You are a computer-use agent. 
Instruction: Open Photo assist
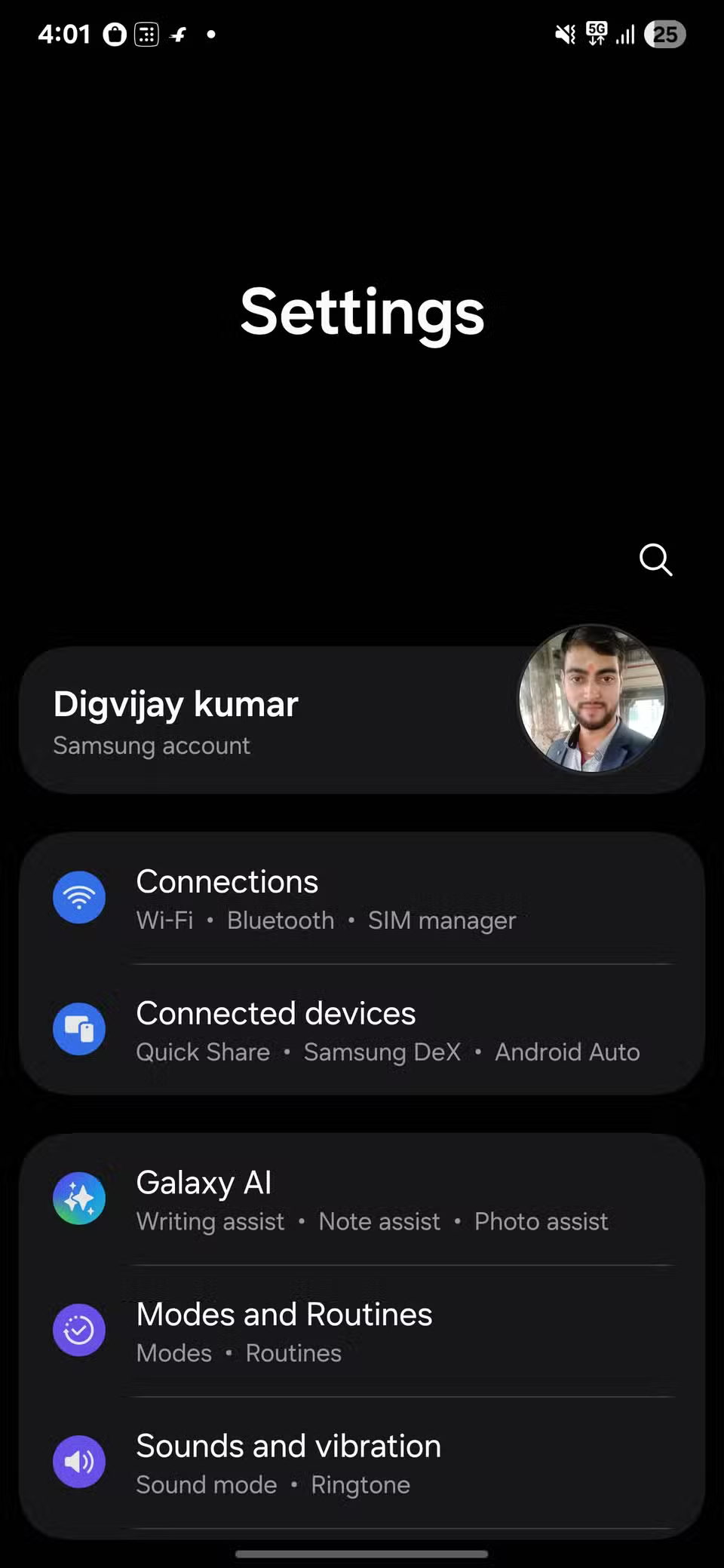[x=541, y=1221]
